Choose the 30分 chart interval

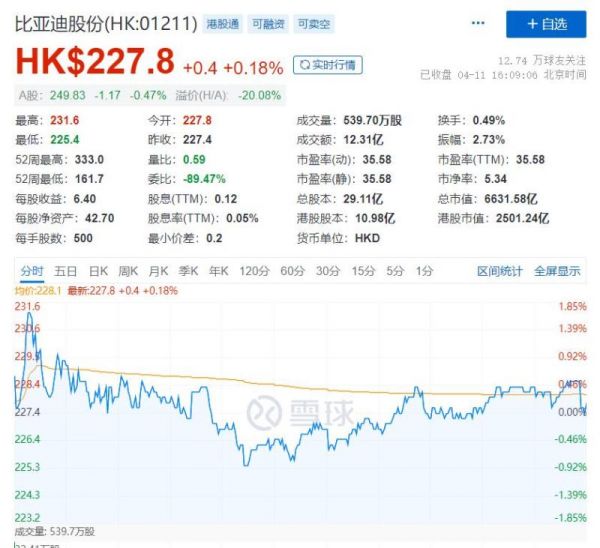327,270
